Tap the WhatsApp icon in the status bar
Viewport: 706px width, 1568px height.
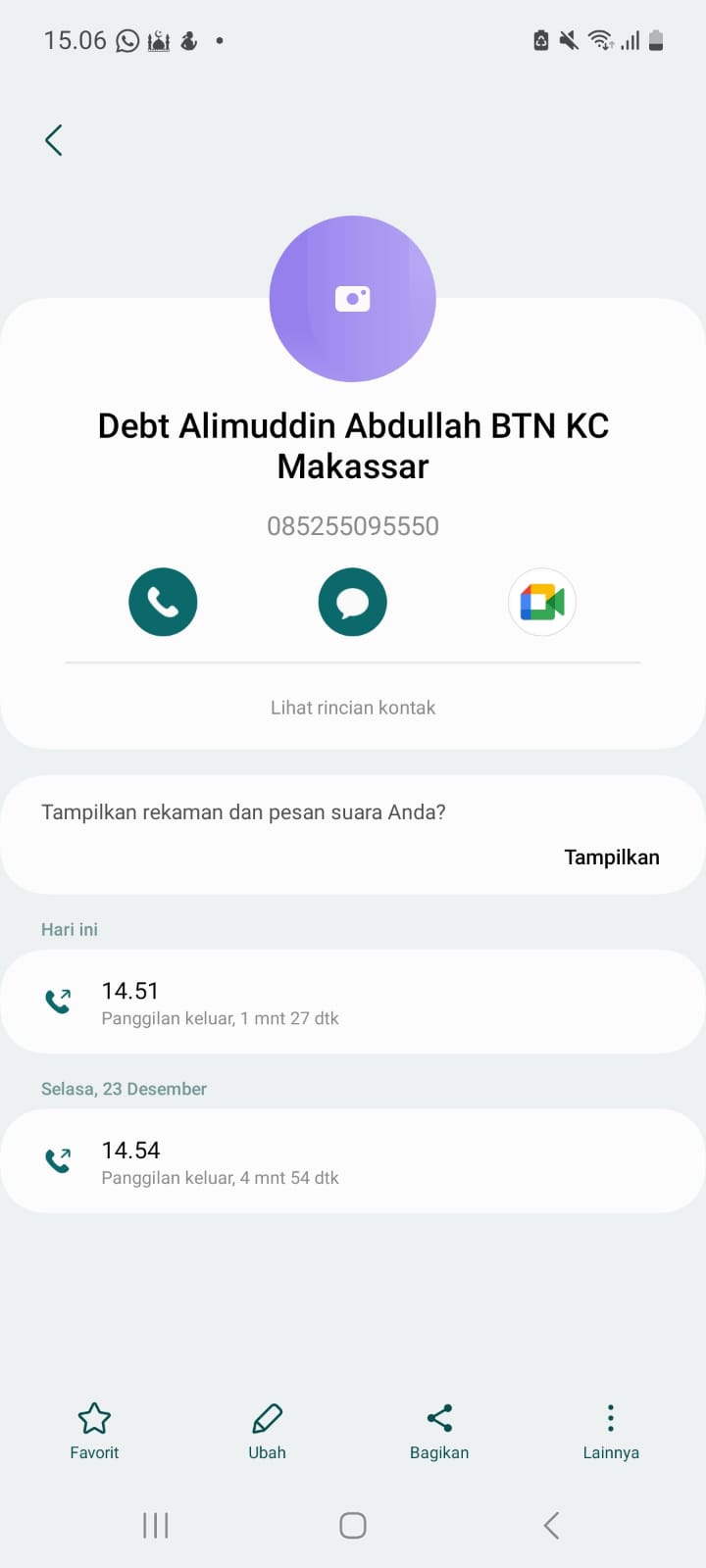click(126, 40)
